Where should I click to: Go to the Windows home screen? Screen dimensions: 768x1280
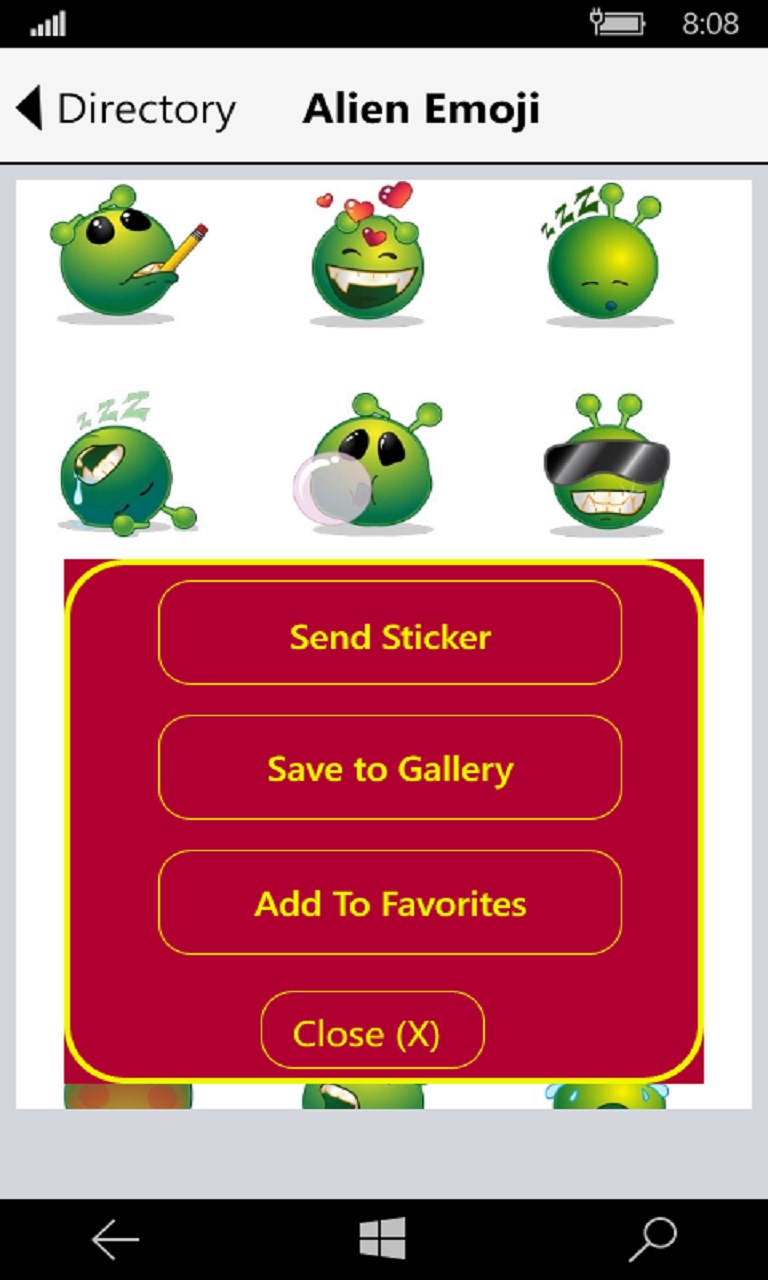click(383, 1240)
